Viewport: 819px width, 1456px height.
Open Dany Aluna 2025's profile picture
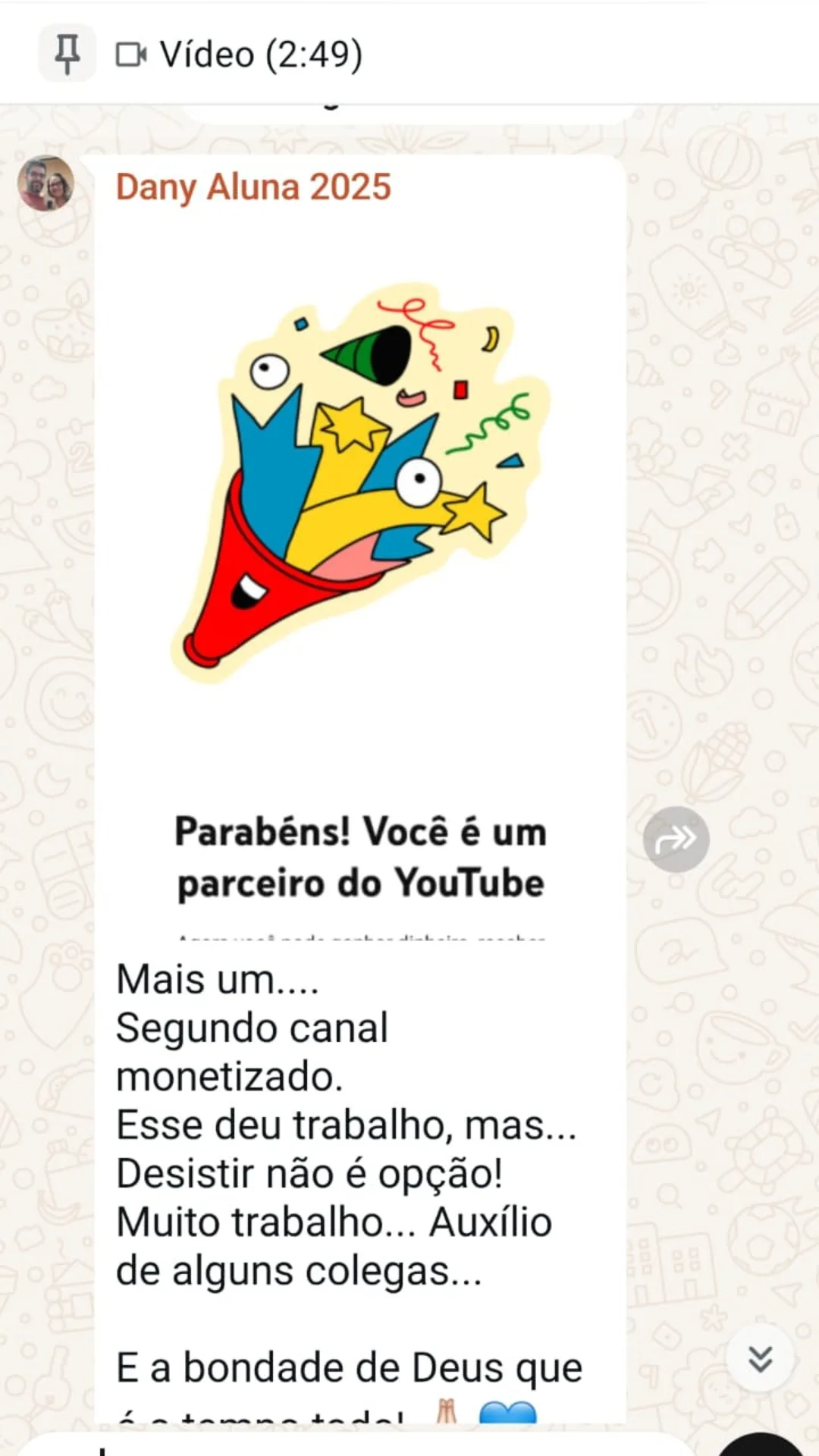click(x=45, y=184)
